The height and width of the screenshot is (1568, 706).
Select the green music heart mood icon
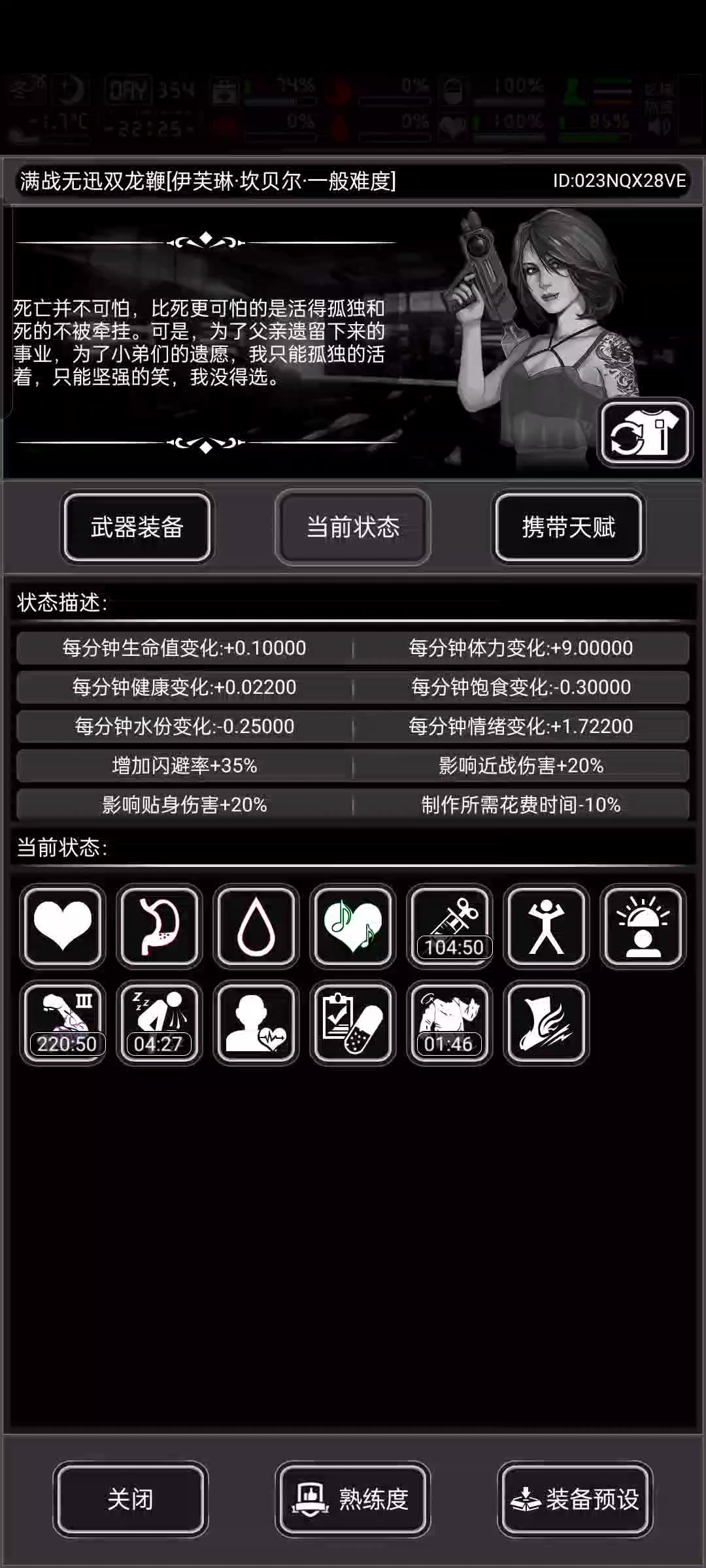pyautogui.click(x=353, y=926)
